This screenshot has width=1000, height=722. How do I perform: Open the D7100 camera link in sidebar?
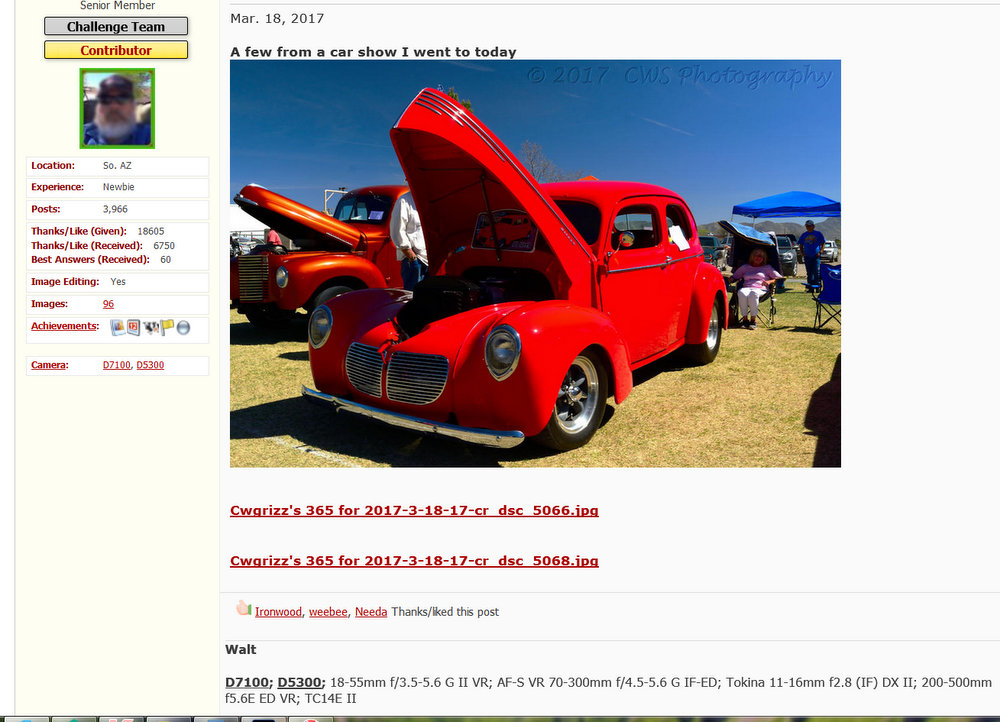(x=116, y=365)
